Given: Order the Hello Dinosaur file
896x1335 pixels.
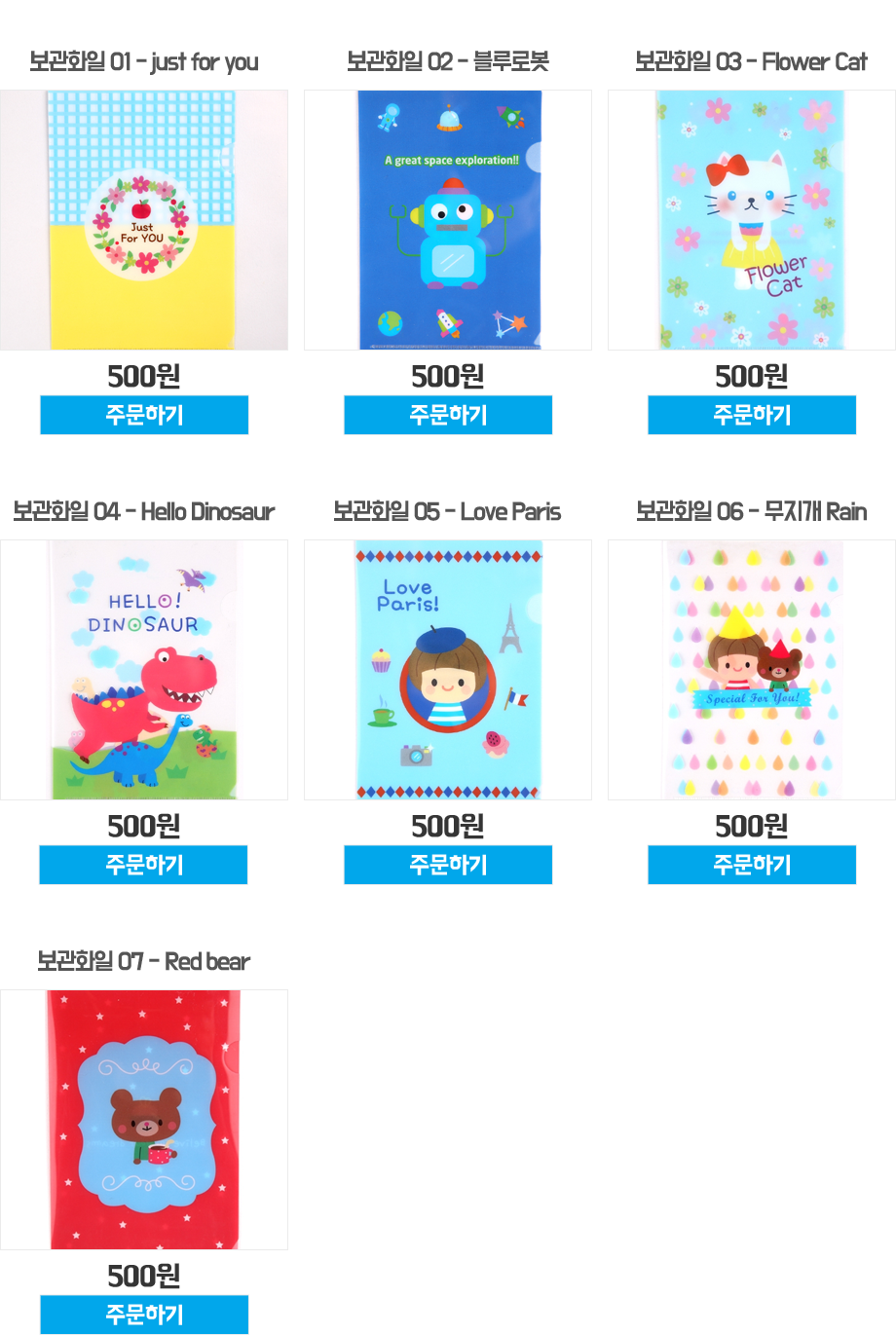Looking at the screenshot, I should tap(144, 865).
